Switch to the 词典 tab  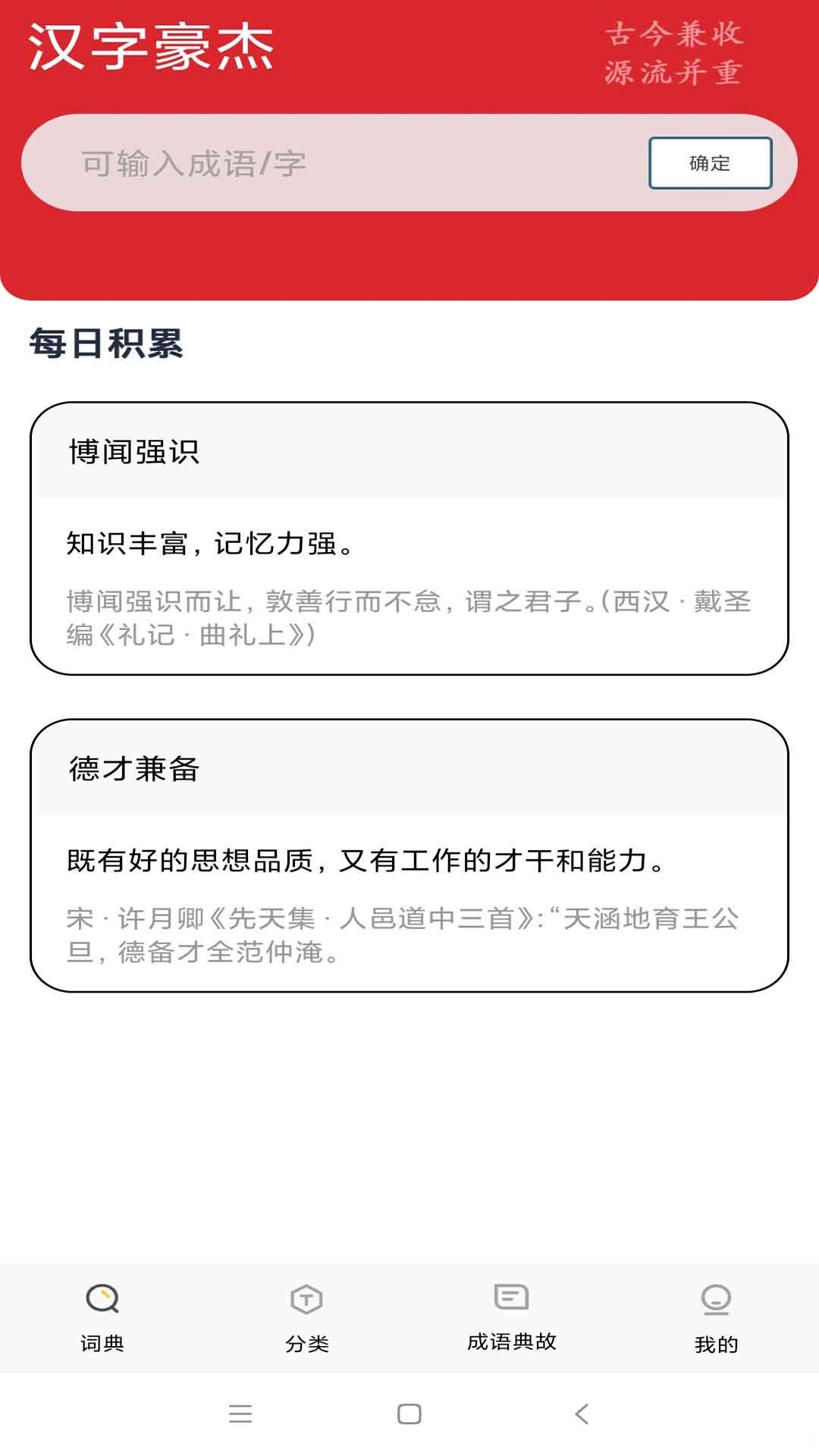coord(102,1318)
